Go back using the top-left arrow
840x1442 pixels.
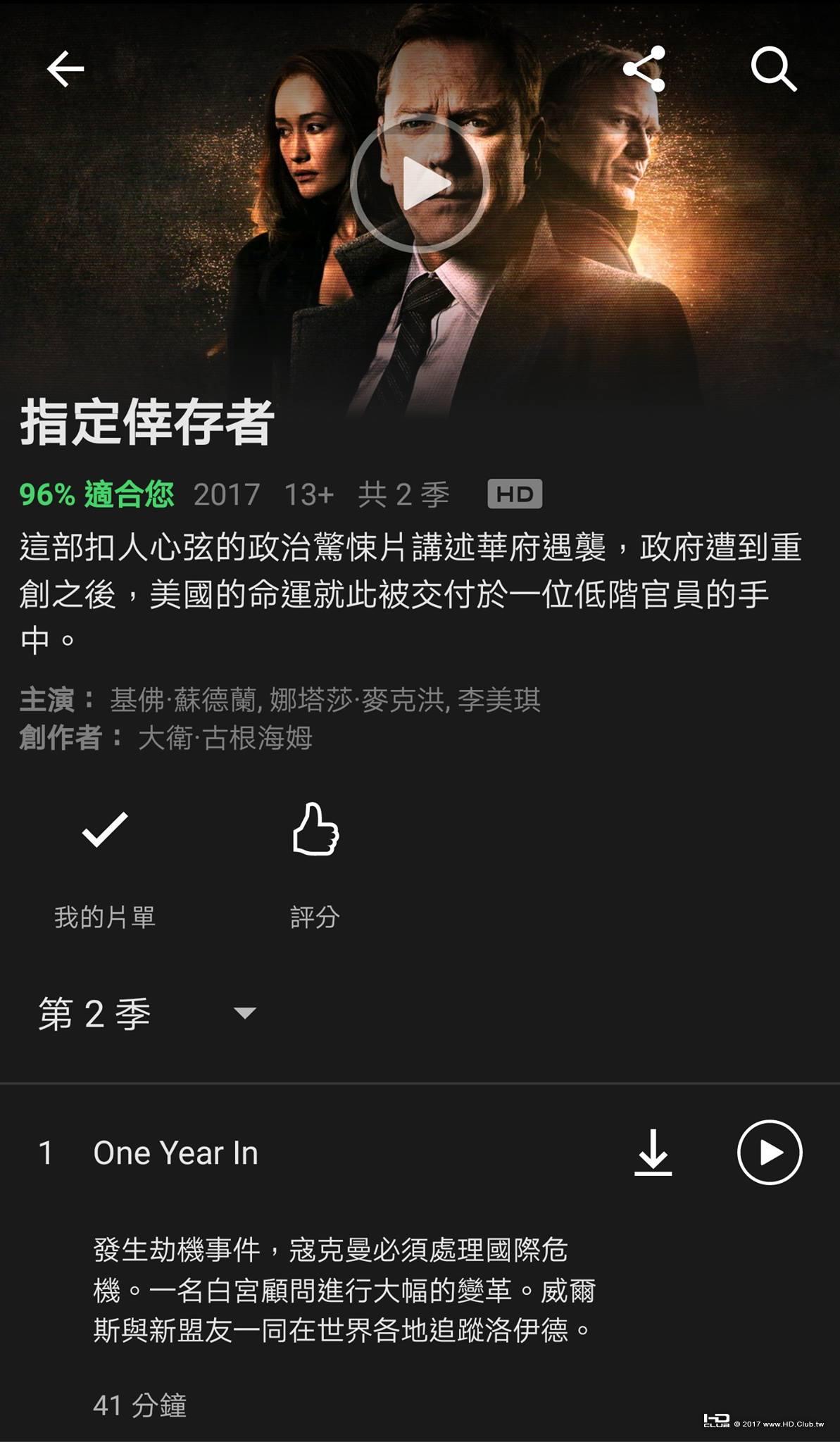pyautogui.click(x=65, y=69)
